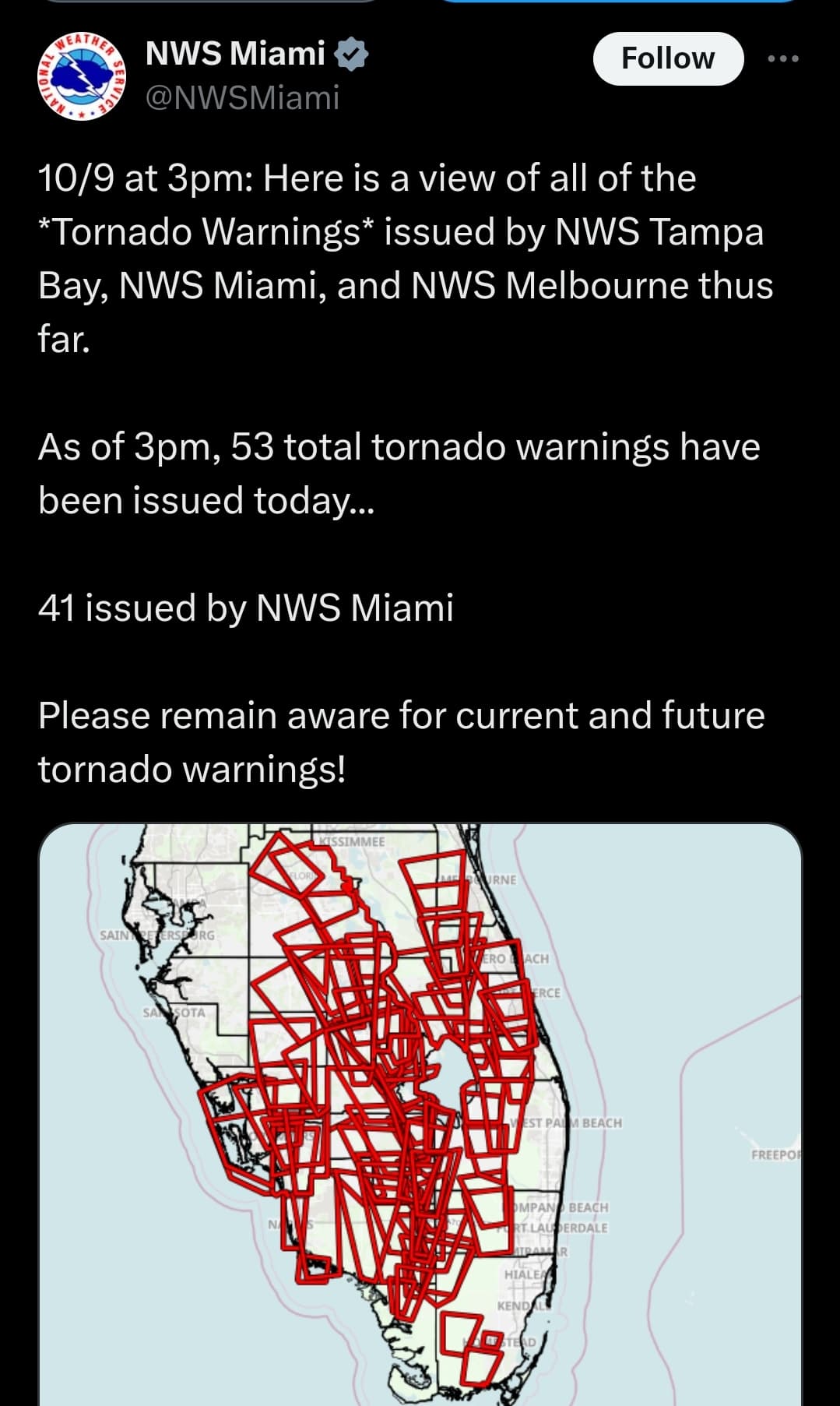Open the tornado warnings map image
Viewport: 840px width, 1406px height.
[x=420, y=1114]
